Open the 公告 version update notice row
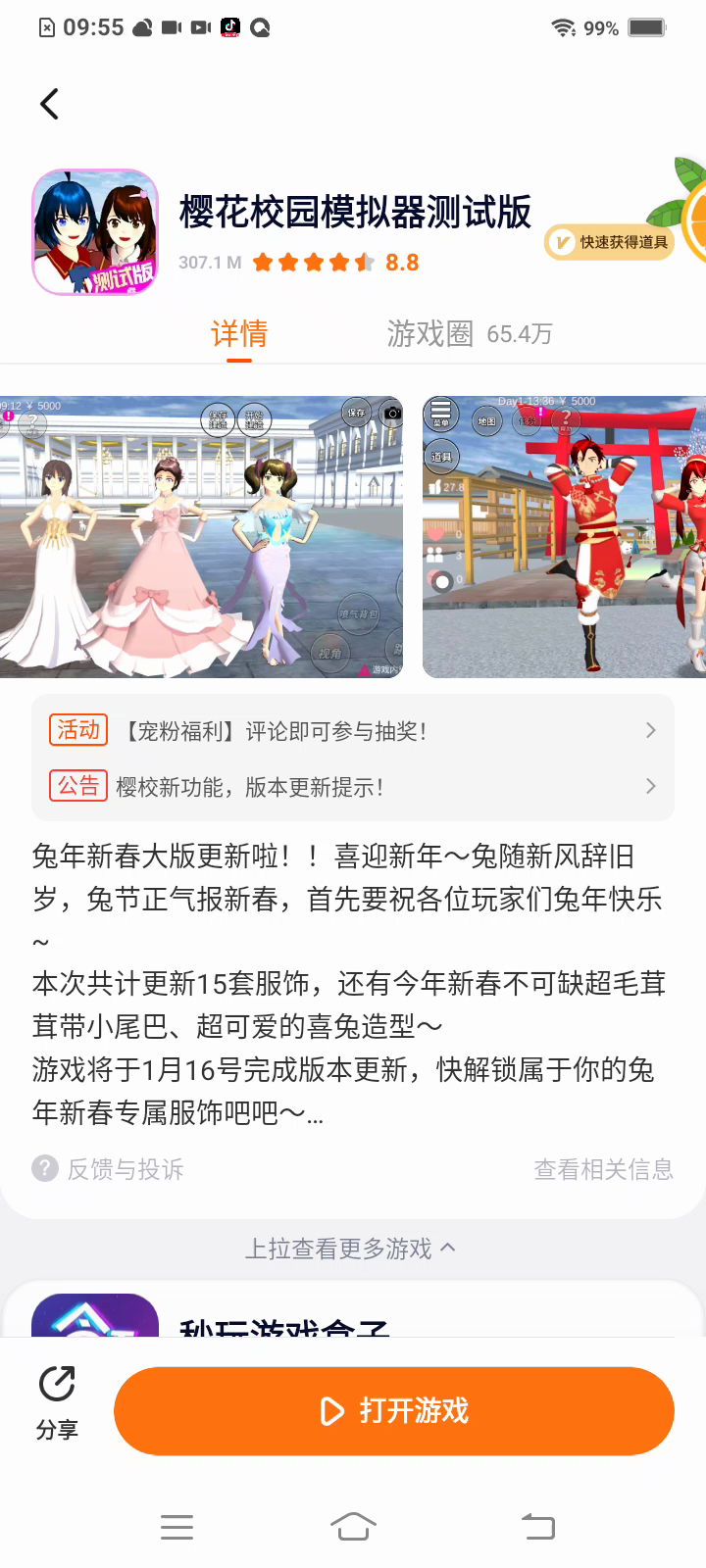Image resolution: width=706 pixels, height=1568 pixels. point(353,787)
